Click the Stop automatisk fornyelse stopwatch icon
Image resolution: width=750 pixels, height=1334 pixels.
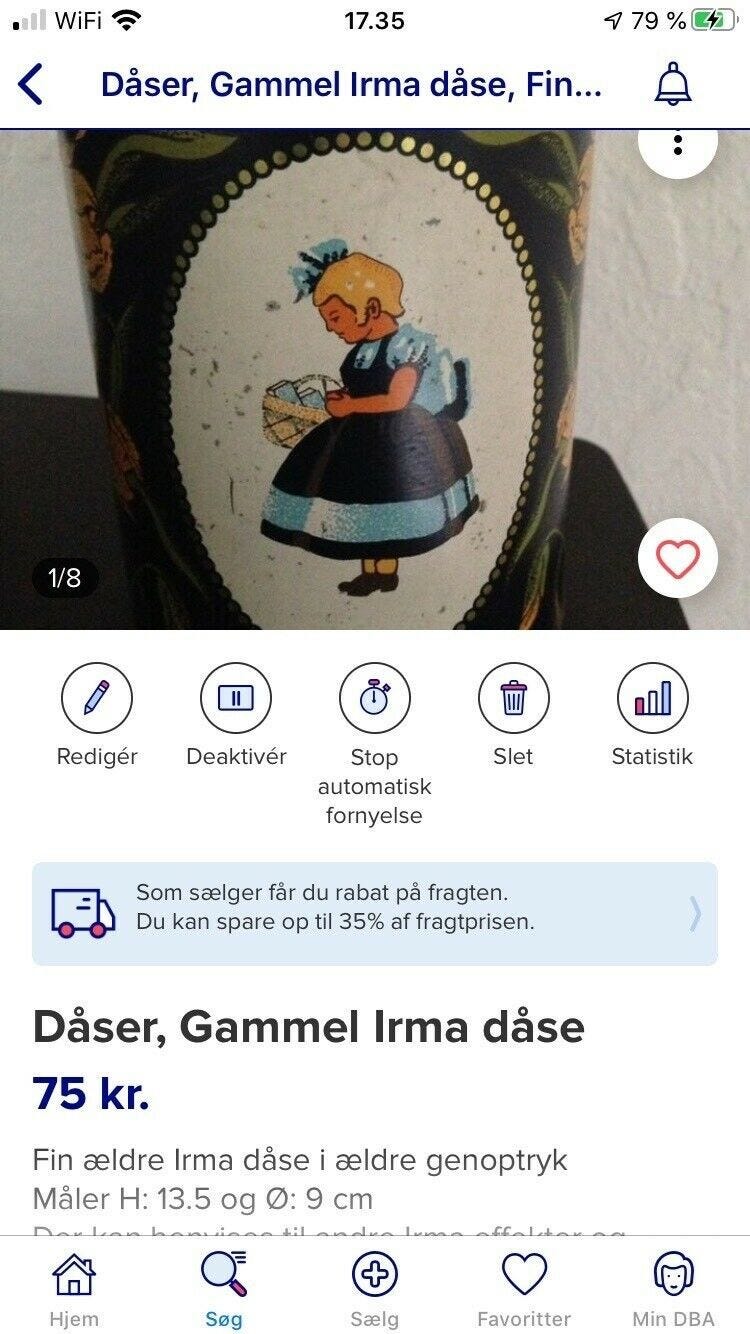pos(375,697)
